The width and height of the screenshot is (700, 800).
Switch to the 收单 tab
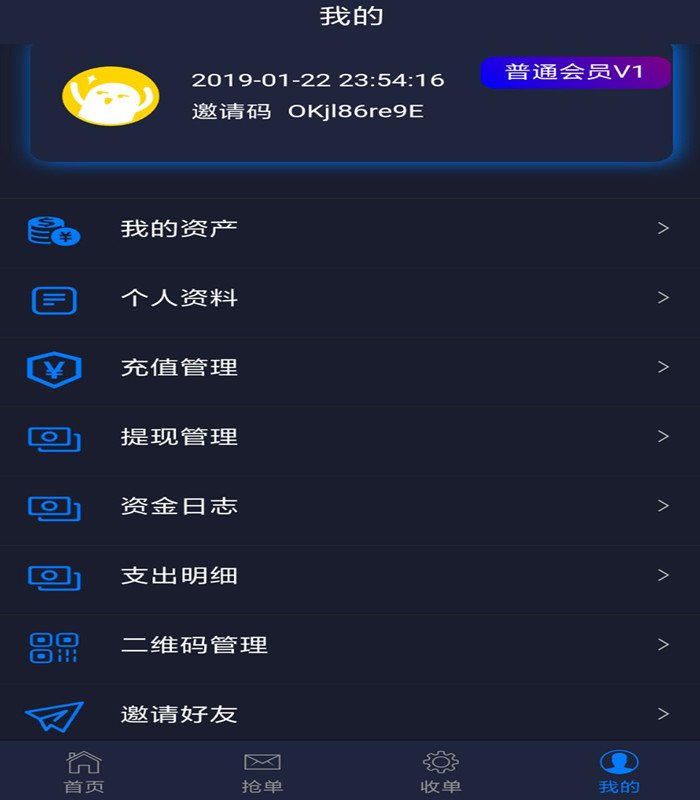[x=441, y=772]
